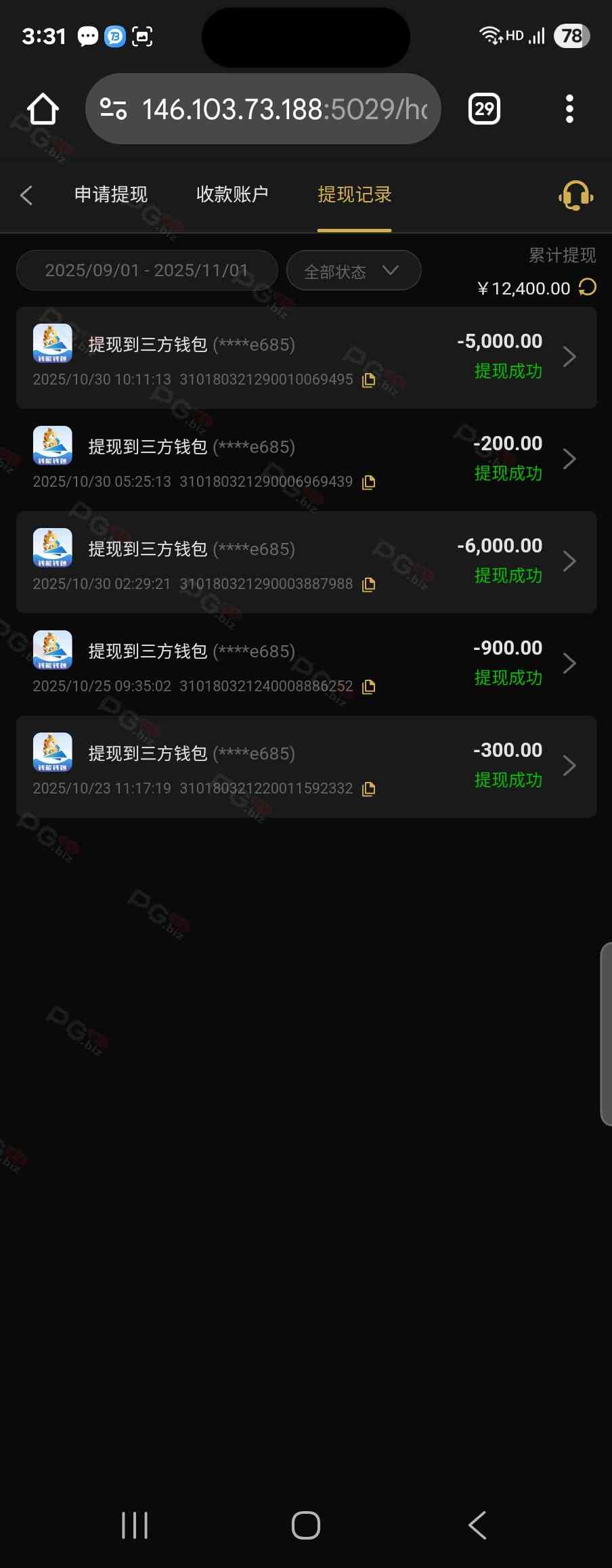Switch to the 收款账户 tab
This screenshot has width=612, height=1568.
[x=232, y=195]
